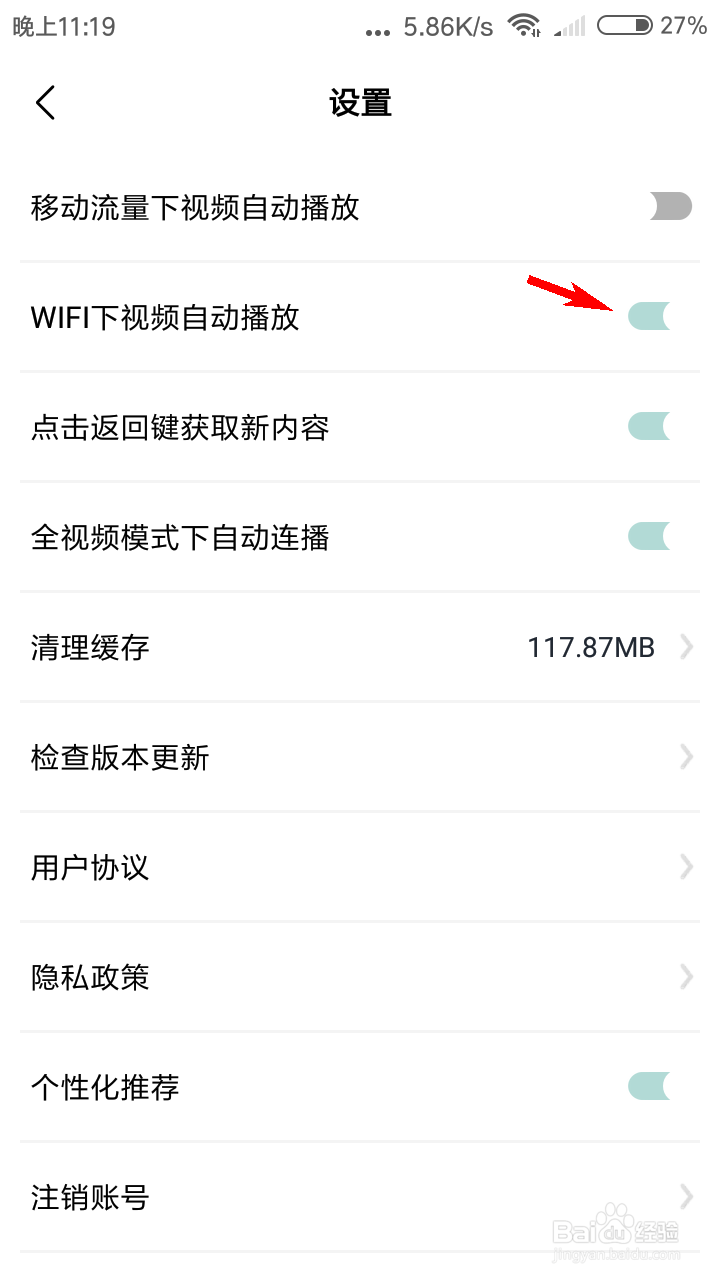Open the 用户协议 user agreement
The height and width of the screenshot is (1280, 720).
(x=686, y=866)
